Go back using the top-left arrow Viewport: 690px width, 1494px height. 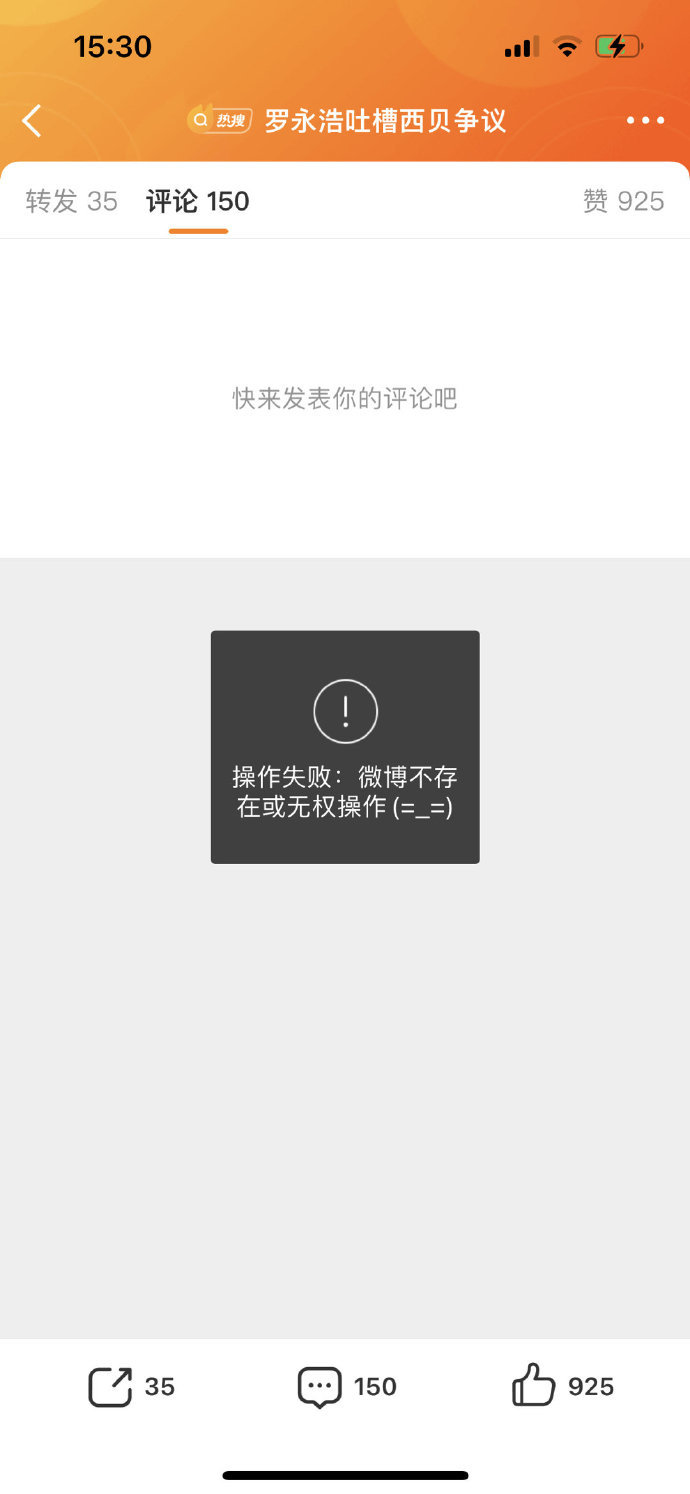32,121
